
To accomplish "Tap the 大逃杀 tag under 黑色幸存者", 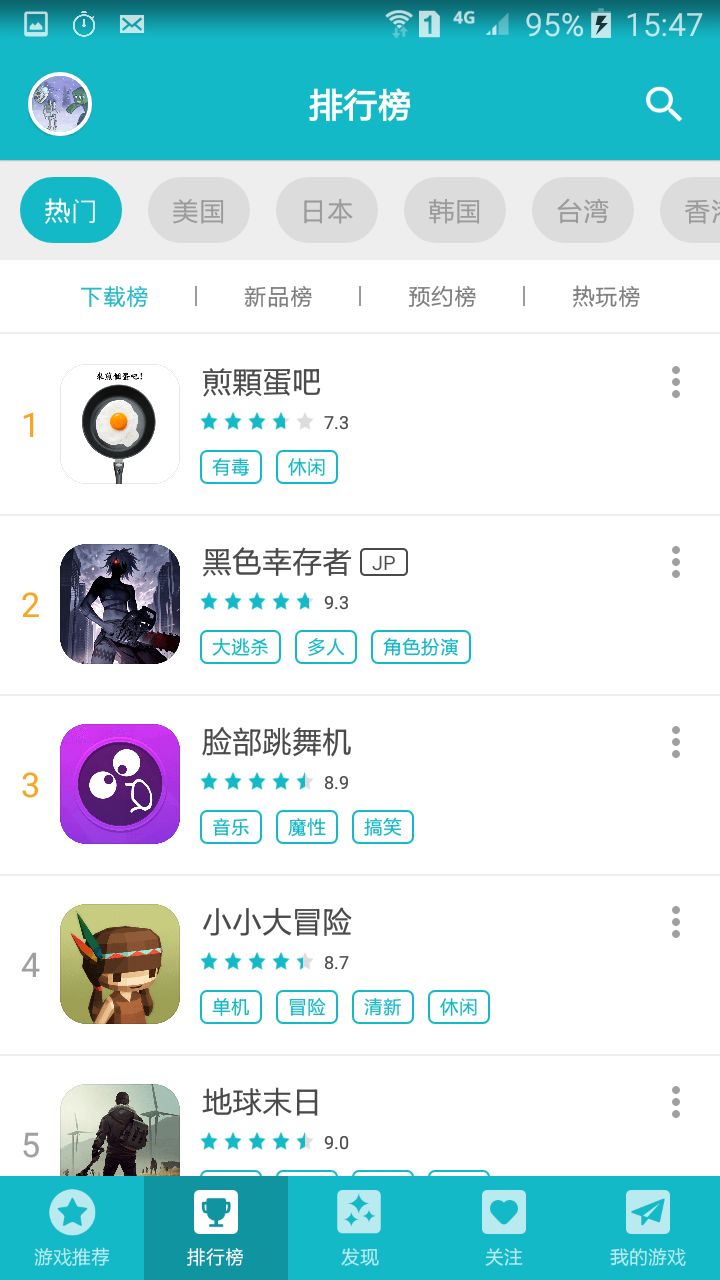I will [x=240, y=646].
